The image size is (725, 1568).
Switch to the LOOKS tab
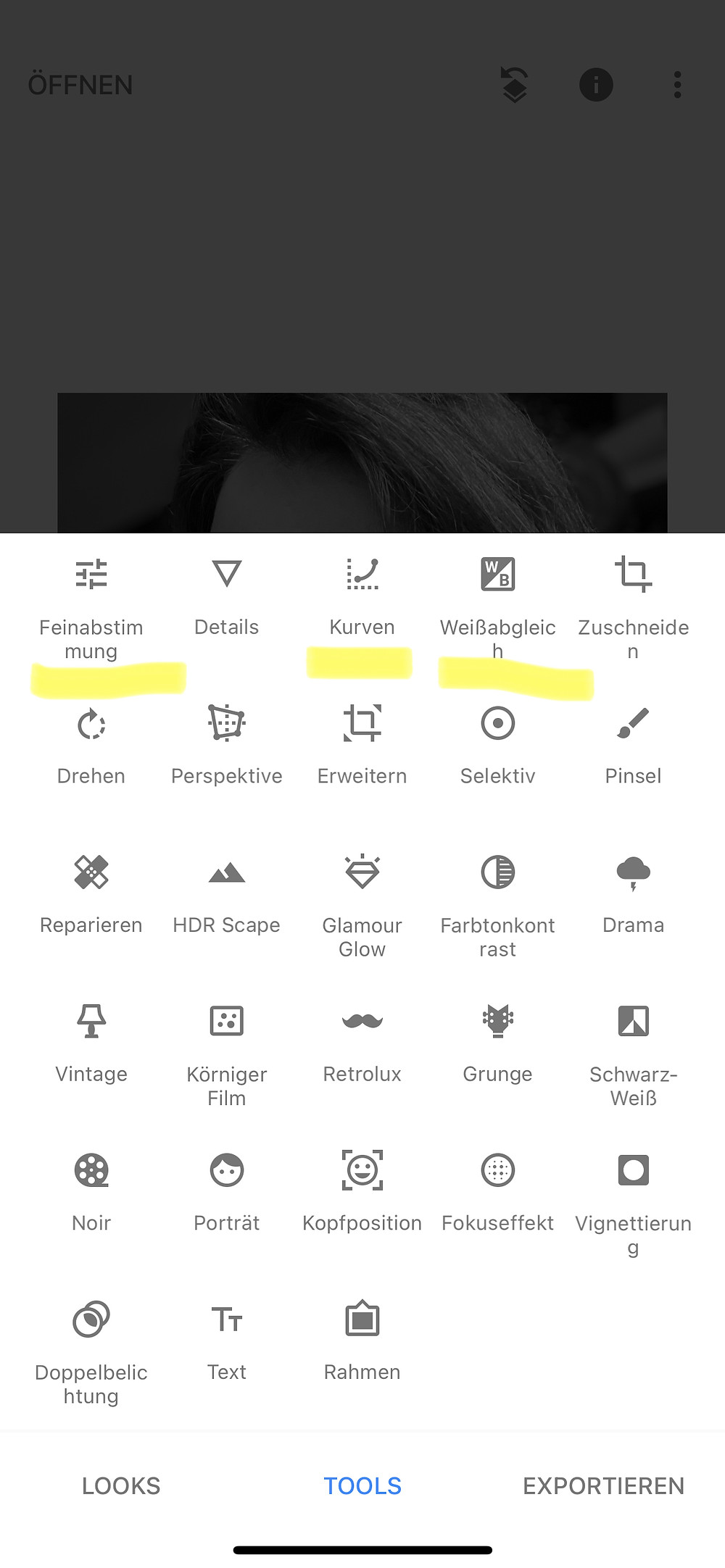pos(121,1485)
